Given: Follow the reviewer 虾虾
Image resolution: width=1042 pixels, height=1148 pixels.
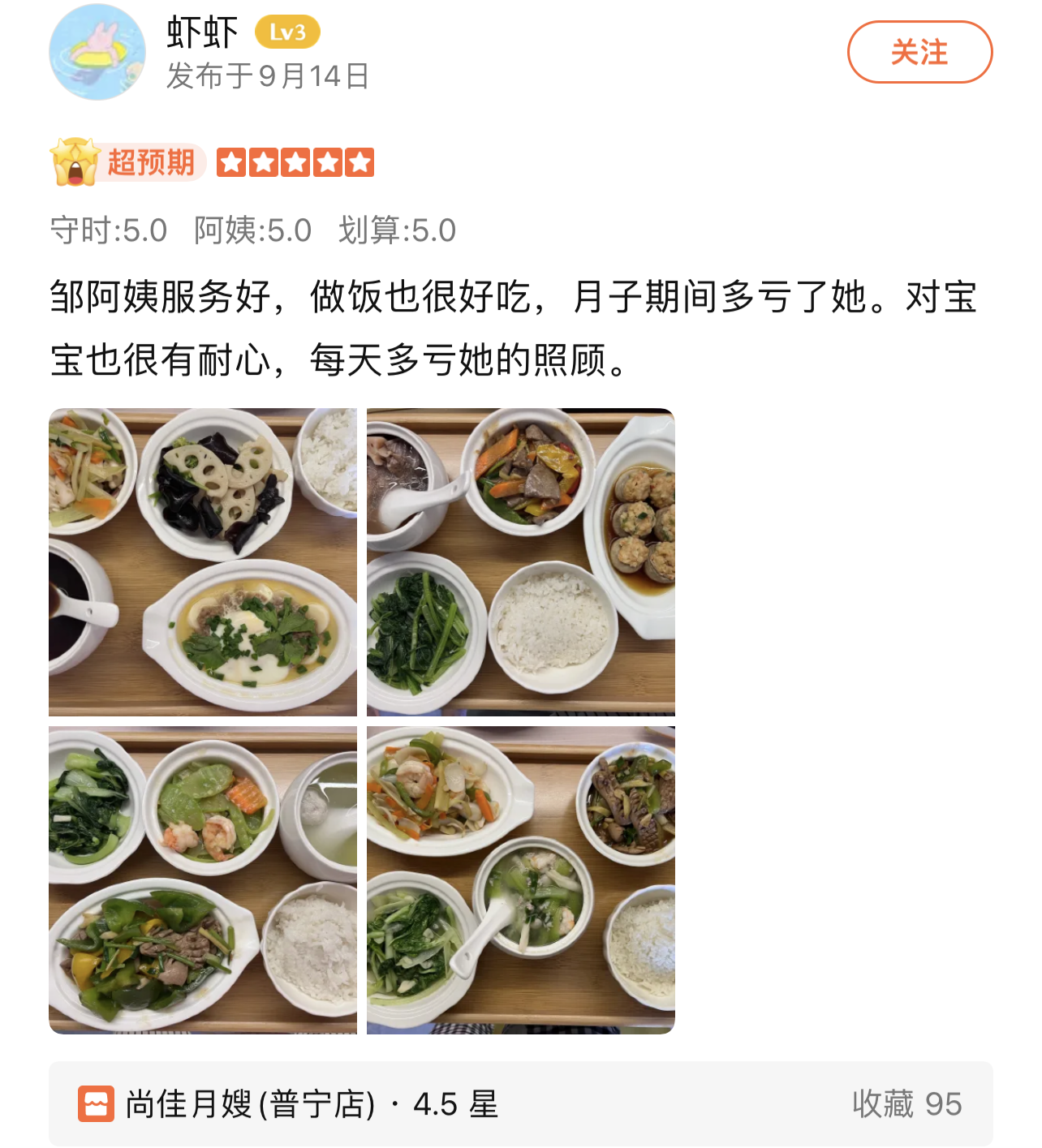Looking at the screenshot, I should pos(919,52).
